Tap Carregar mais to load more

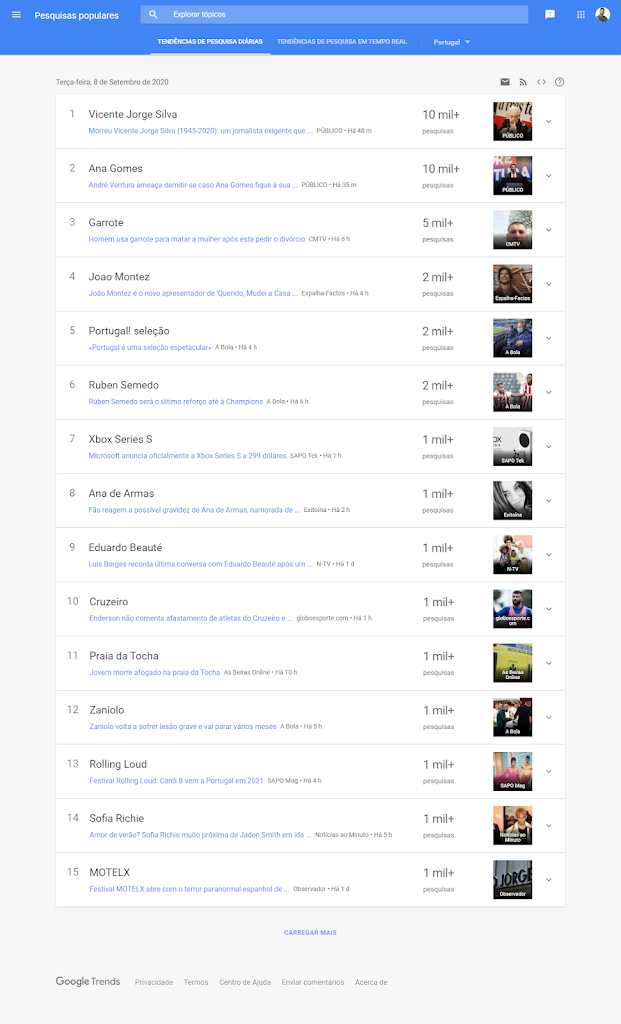coord(310,933)
